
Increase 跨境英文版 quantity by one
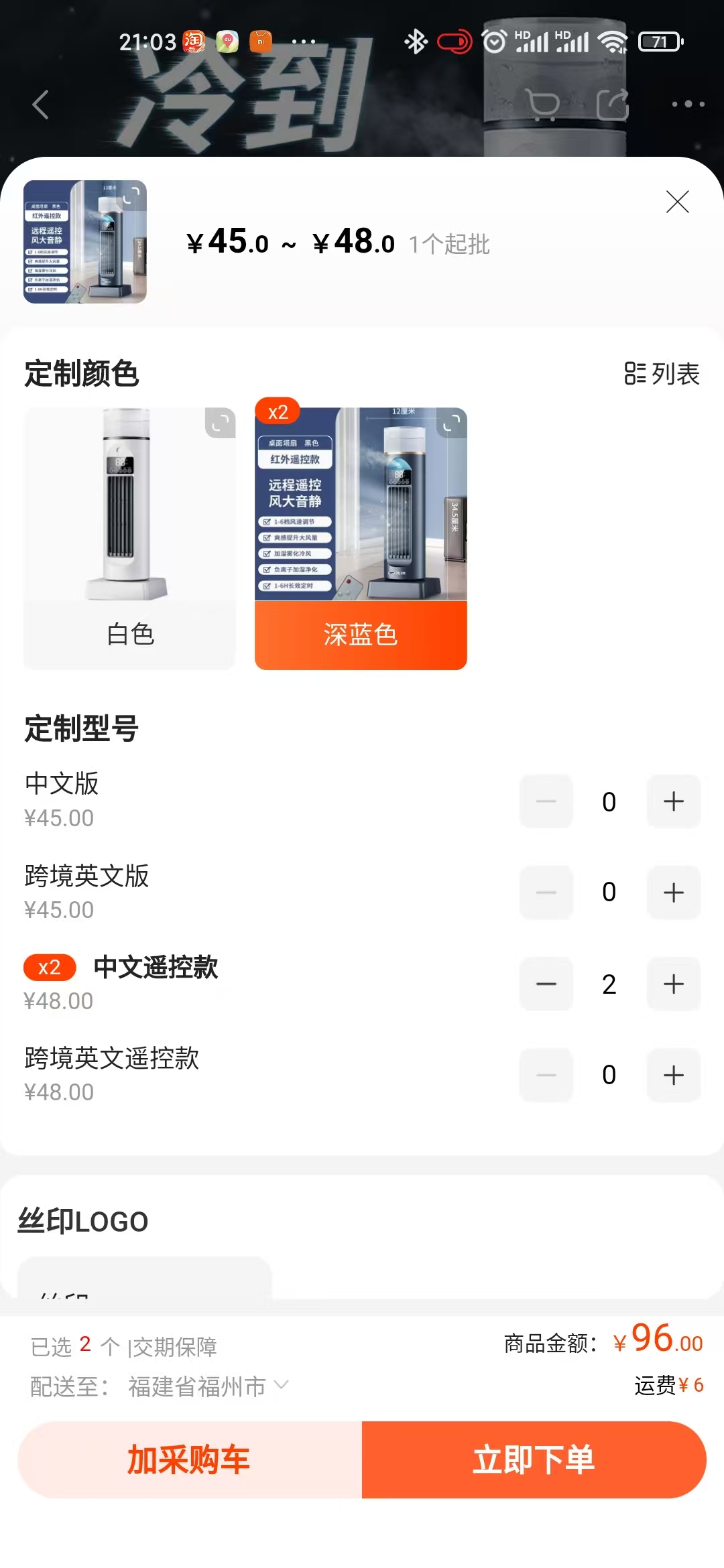(x=673, y=893)
